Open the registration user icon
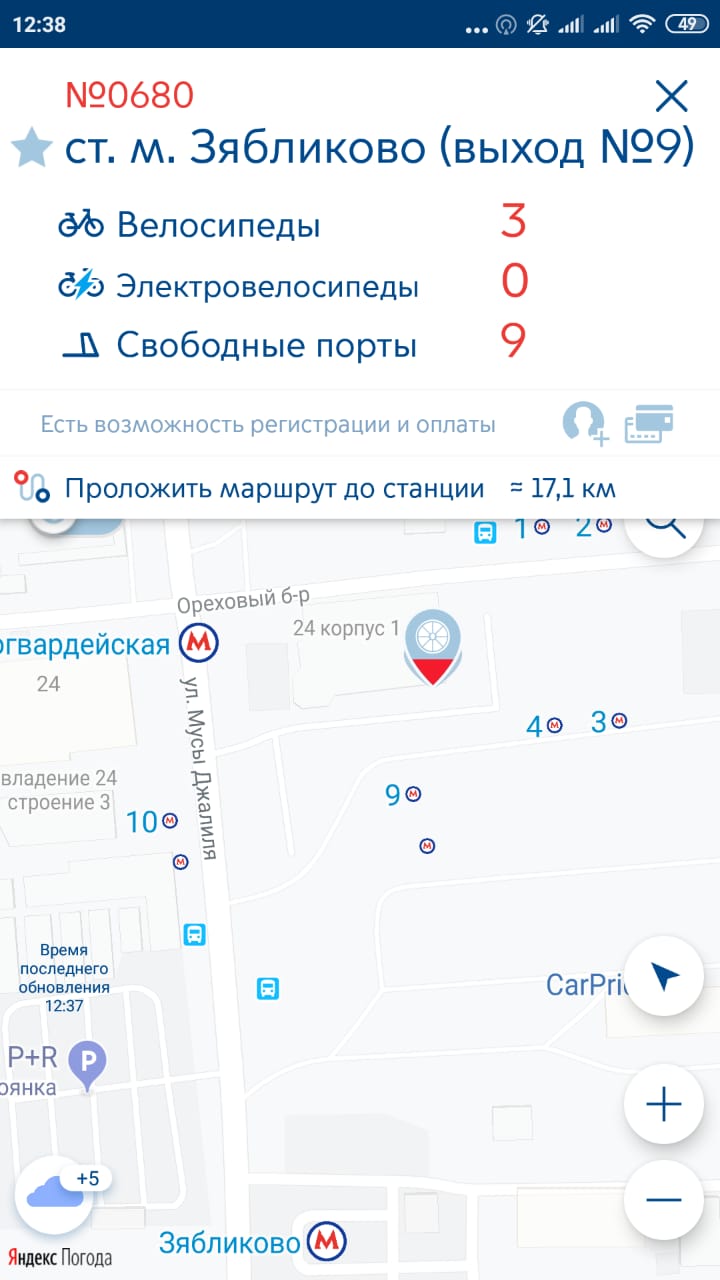 coord(584,424)
